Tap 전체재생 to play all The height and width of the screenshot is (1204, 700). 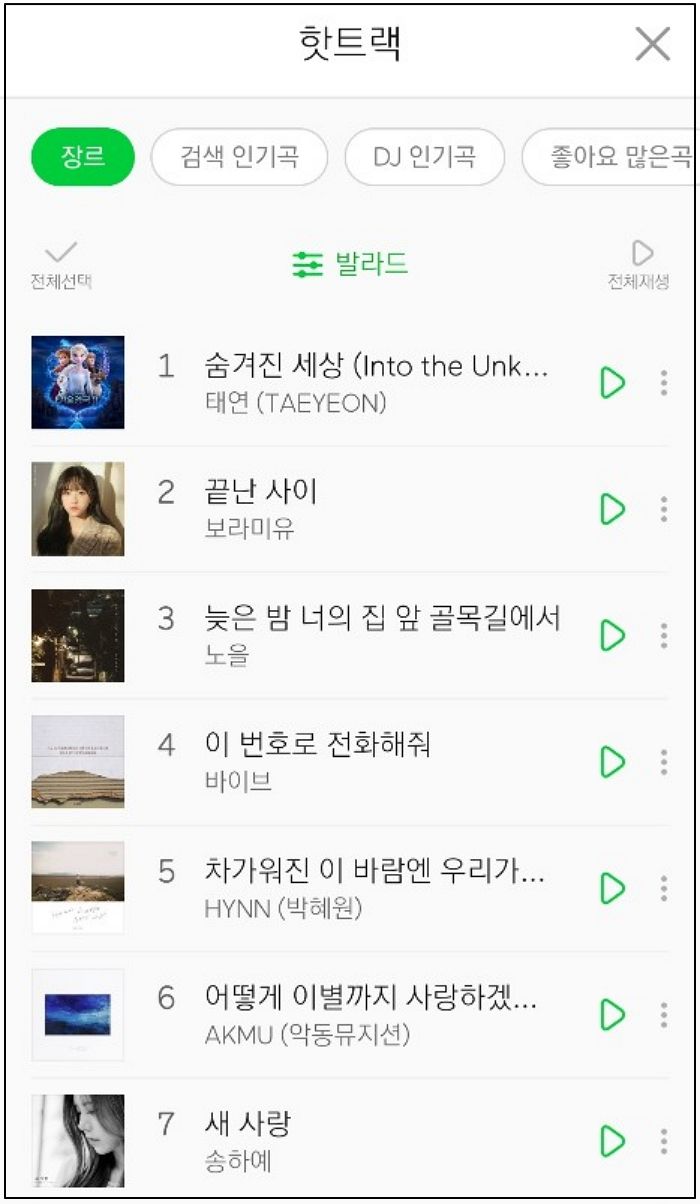click(x=640, y=265)
